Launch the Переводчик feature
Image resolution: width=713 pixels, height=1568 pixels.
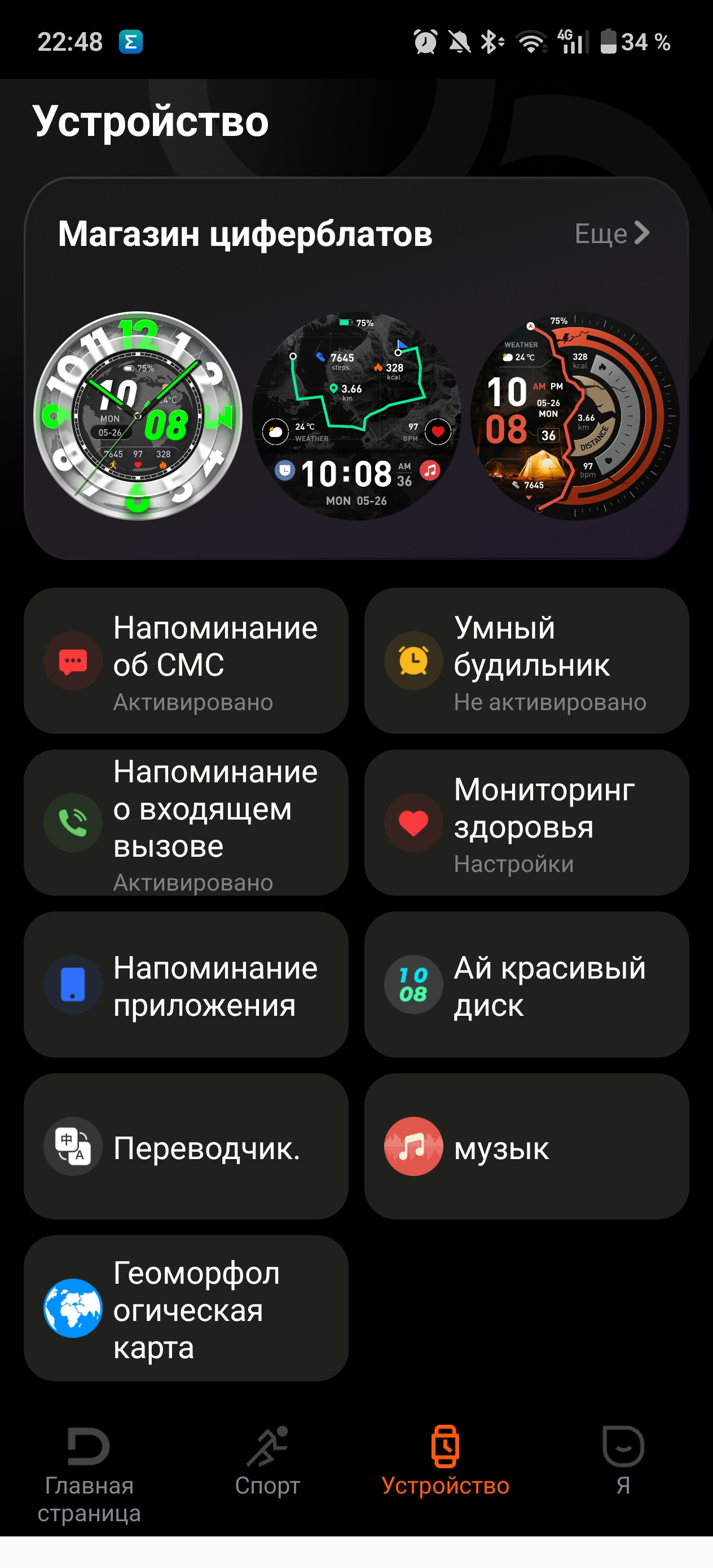(186, 1146)
